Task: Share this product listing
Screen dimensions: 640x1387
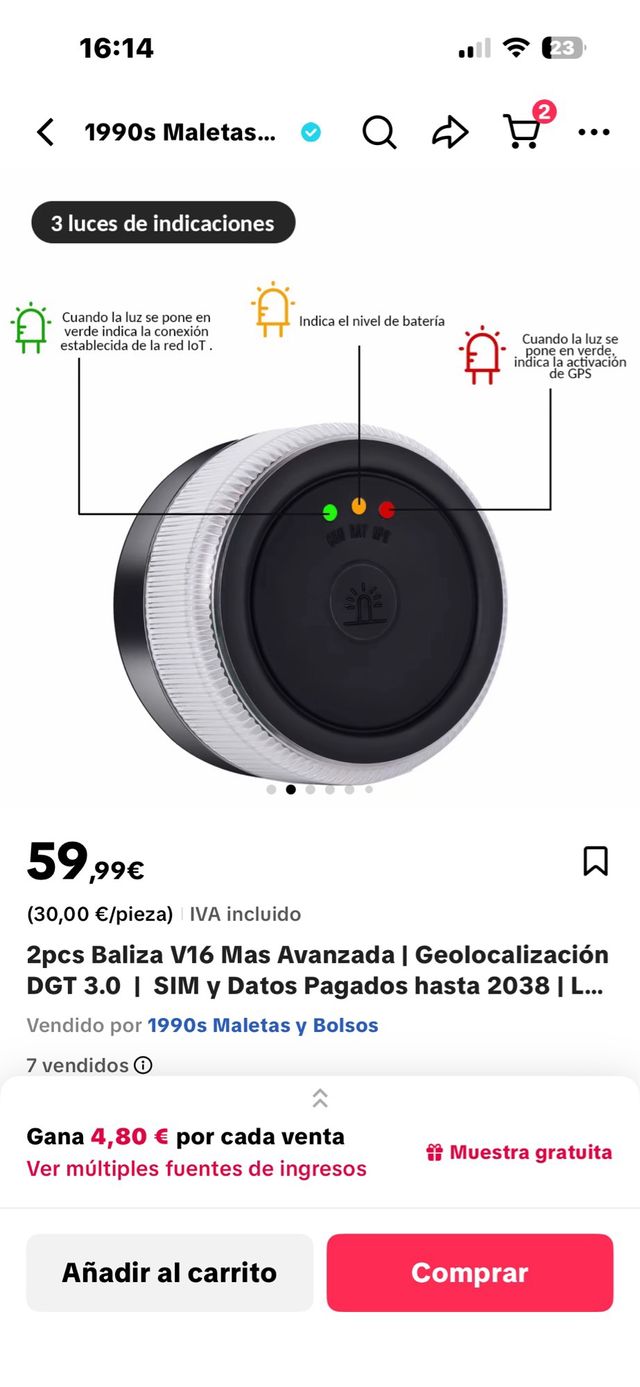Action: pos(450,132)
